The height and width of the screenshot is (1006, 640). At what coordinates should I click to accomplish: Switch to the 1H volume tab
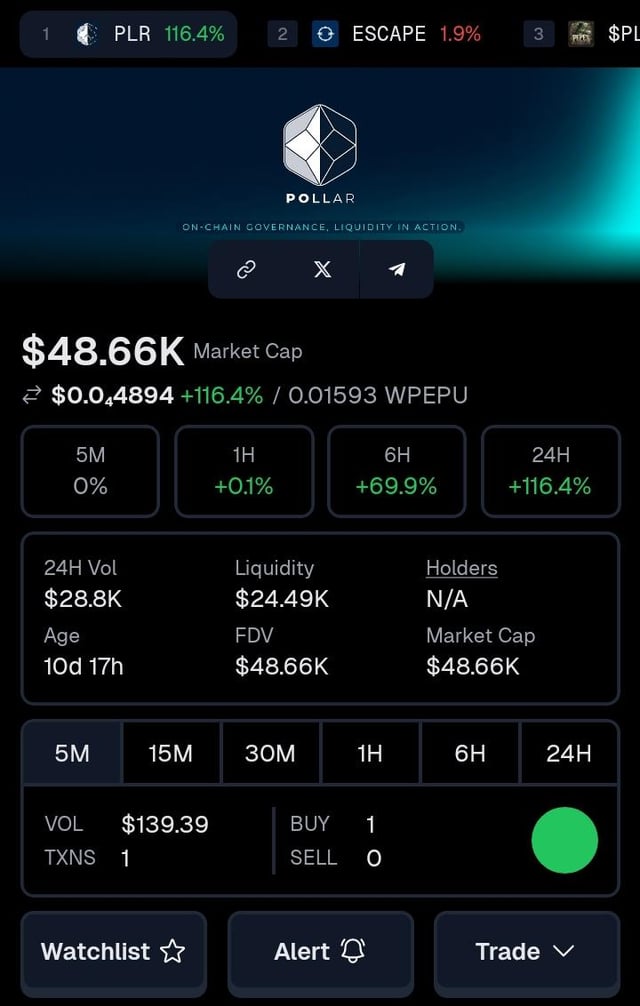coord(370,753)
